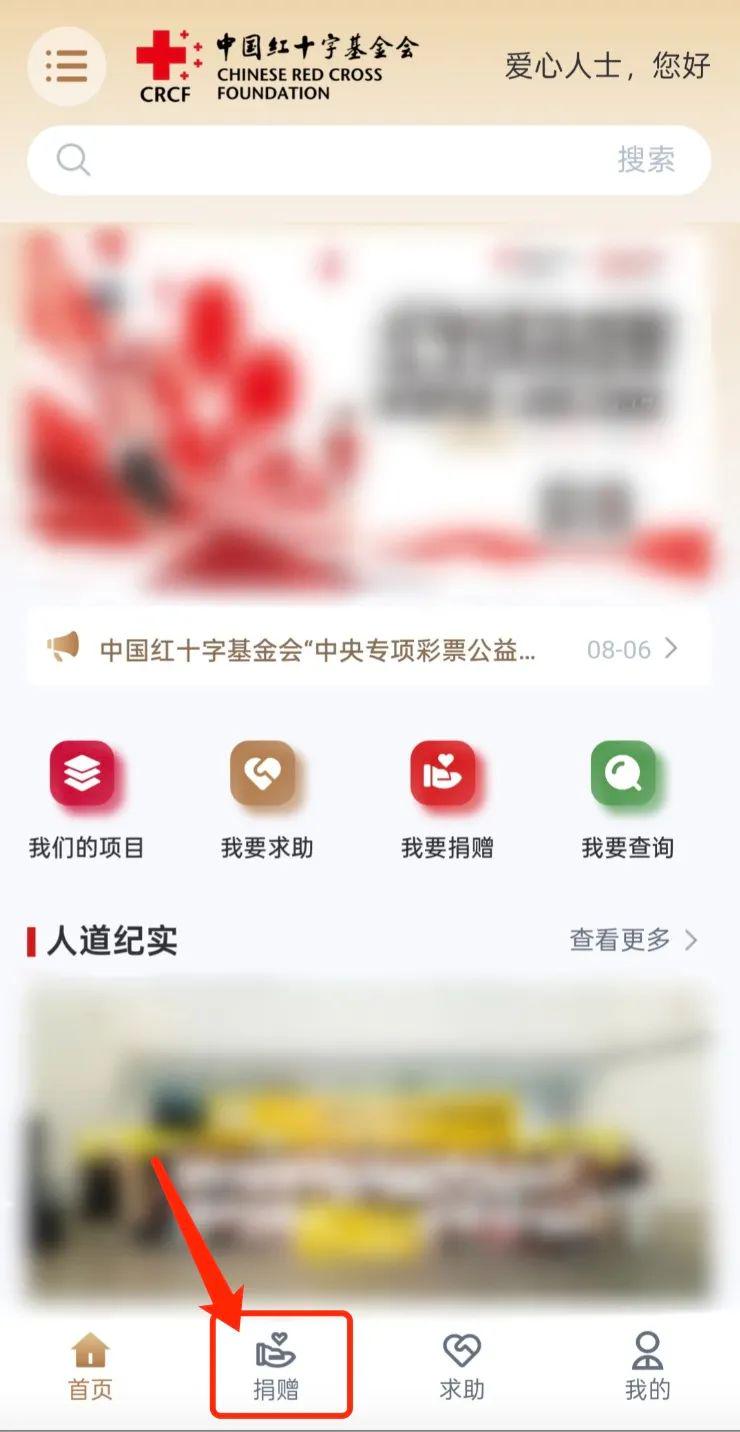Screen dimensions: 740x1432
Task: Switch to the 首页 tab
Action: pyautogui.click(x=90, y=1366)
